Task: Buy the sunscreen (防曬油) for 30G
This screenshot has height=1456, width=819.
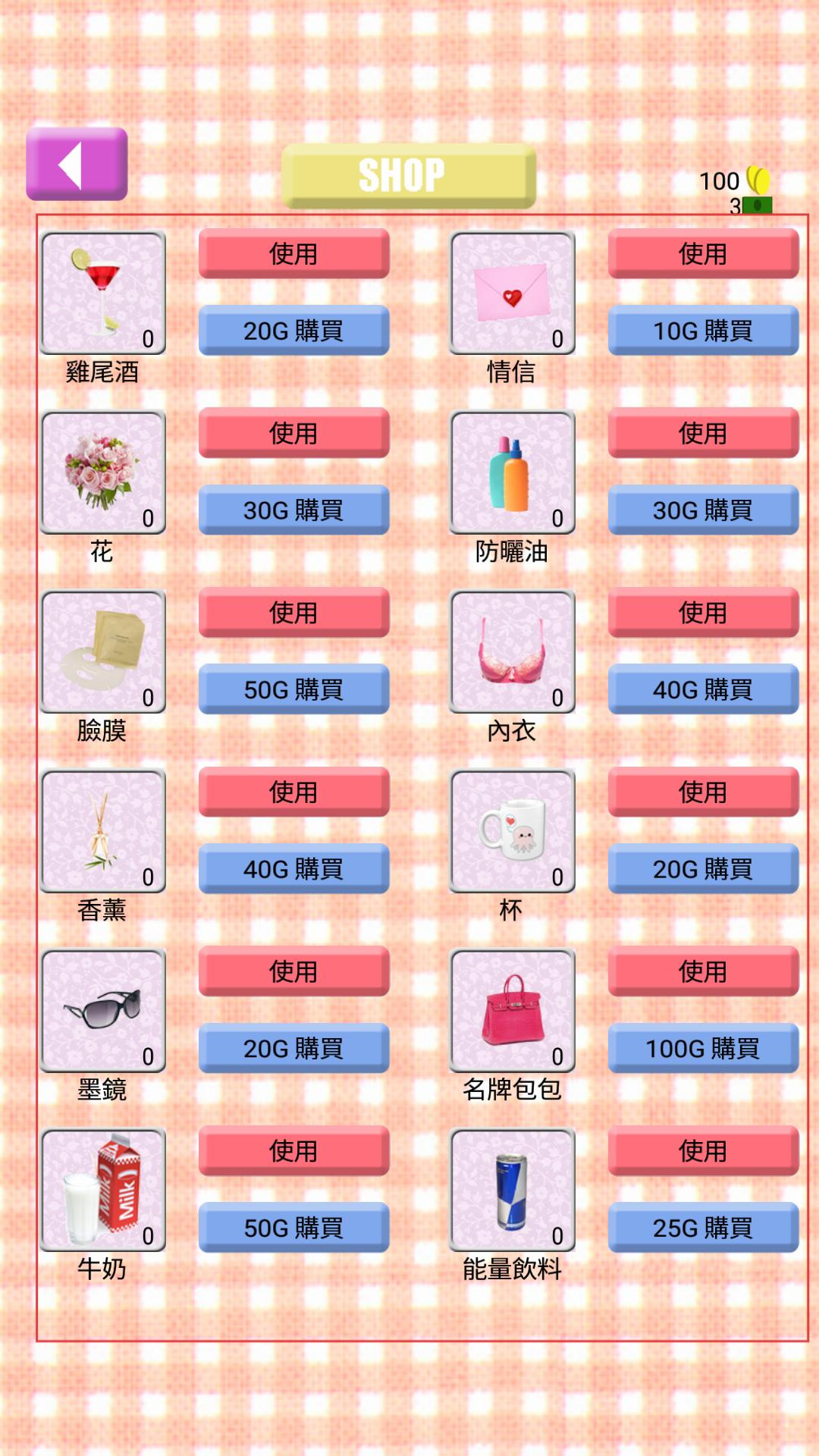Action: (703, 510)
